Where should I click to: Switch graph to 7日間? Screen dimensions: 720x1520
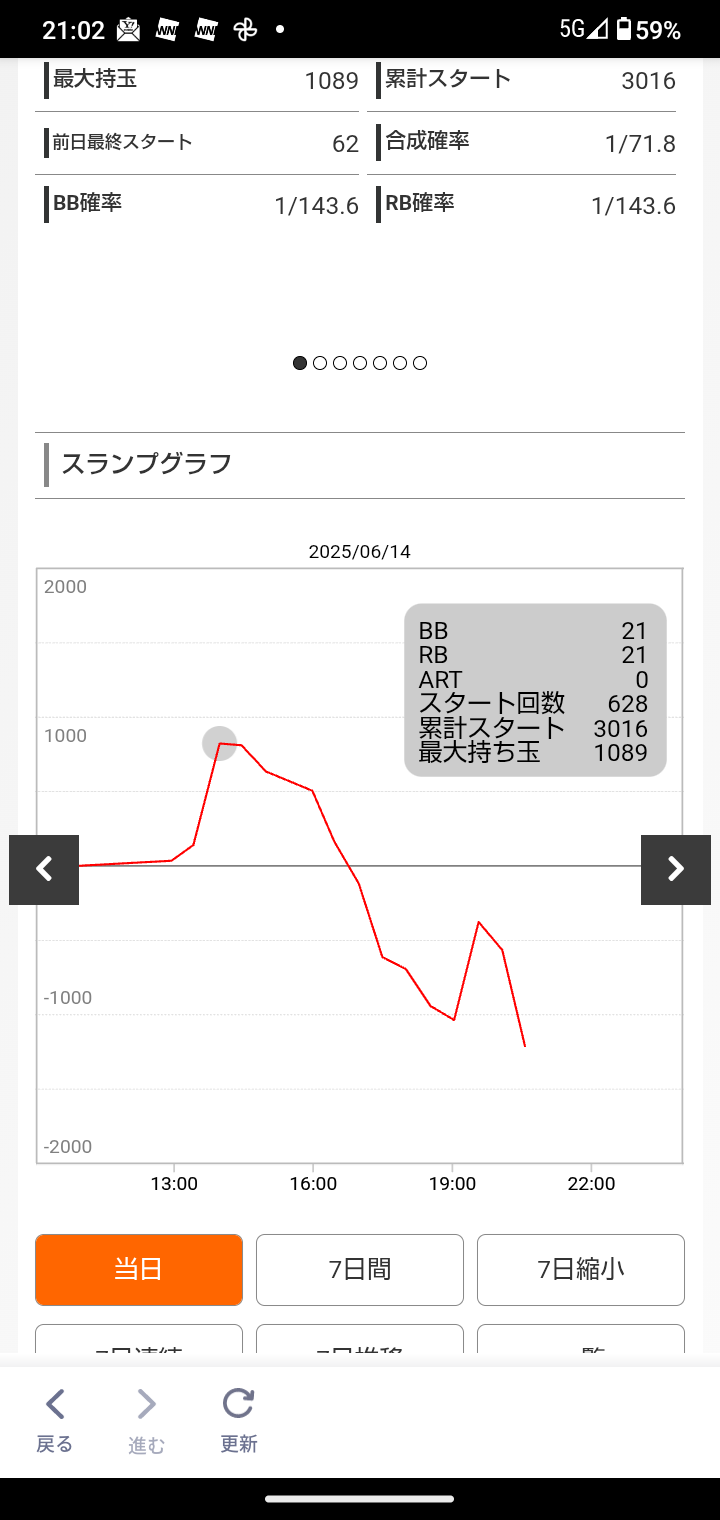tap(360, 1270)
